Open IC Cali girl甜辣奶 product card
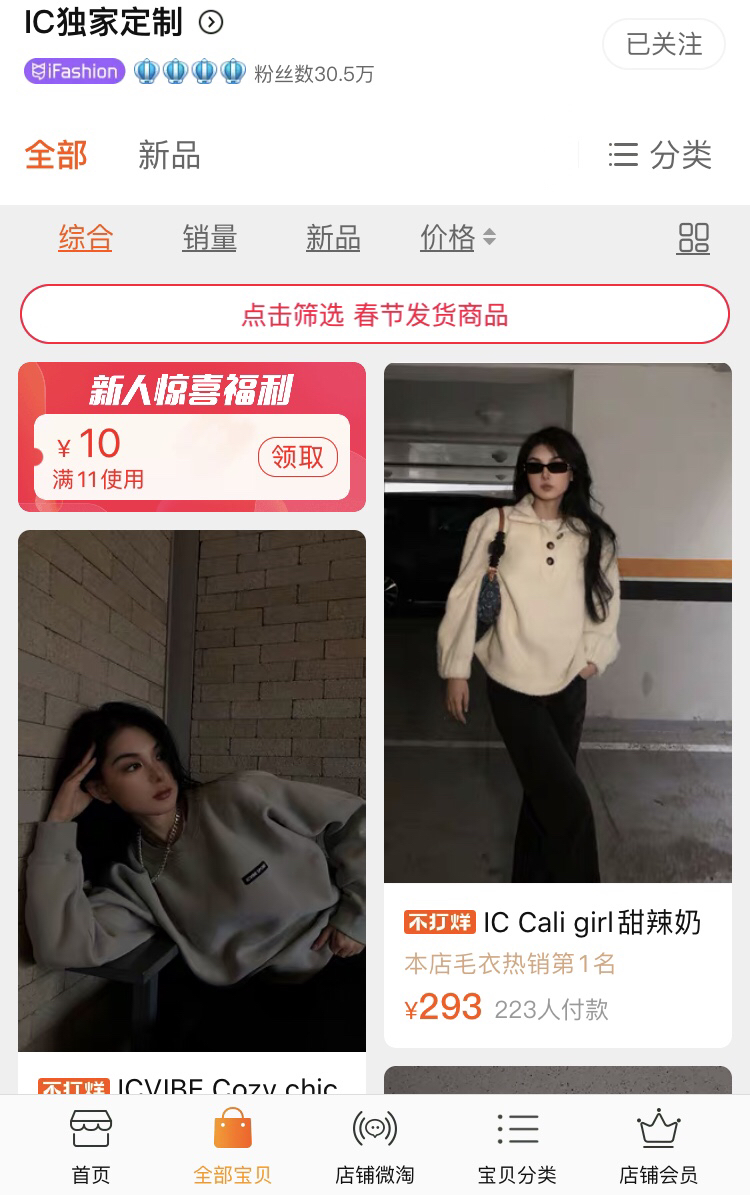Screen dimensions: 750x1195 click(557, 700)
